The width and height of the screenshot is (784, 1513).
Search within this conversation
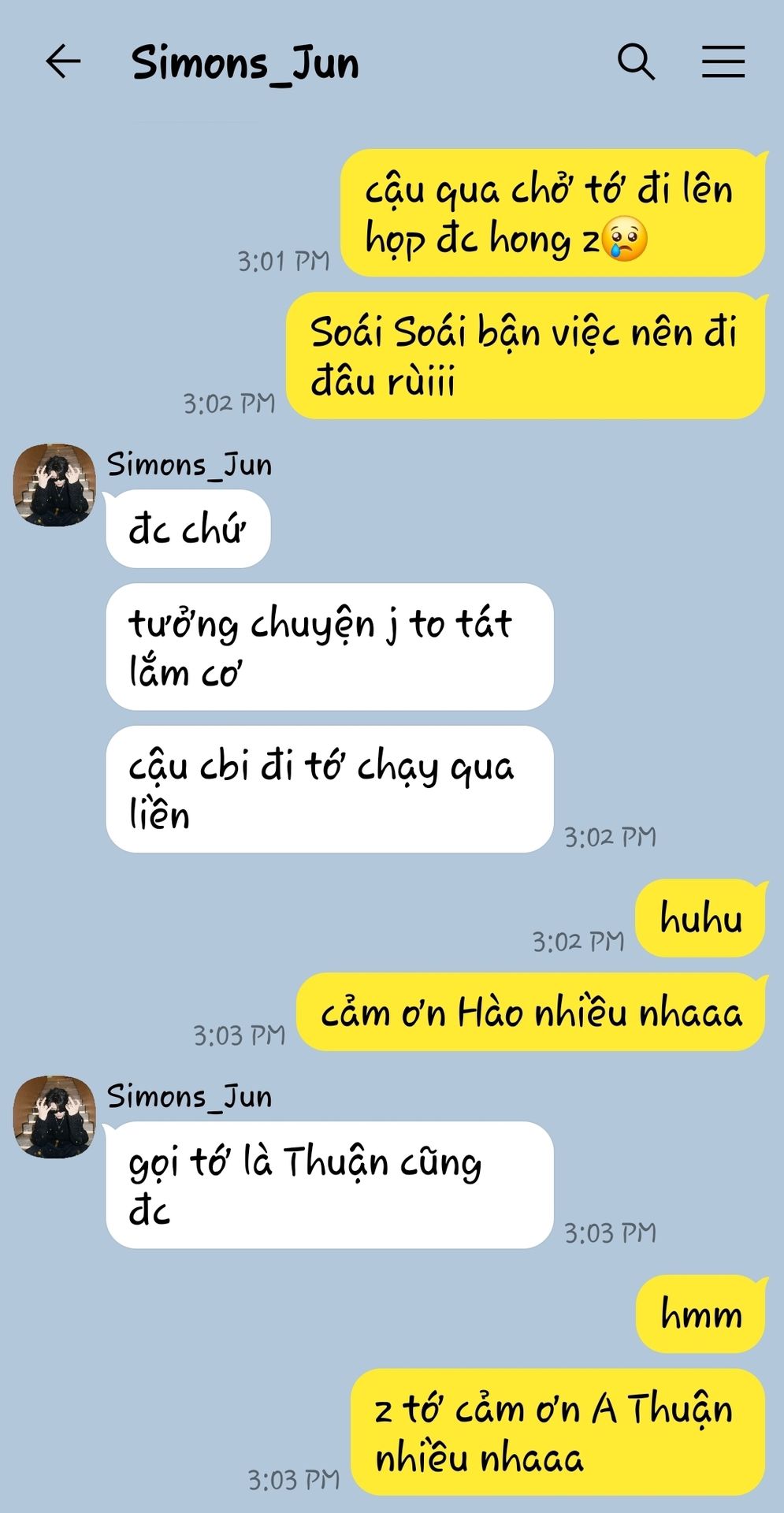tap(636, 62)
